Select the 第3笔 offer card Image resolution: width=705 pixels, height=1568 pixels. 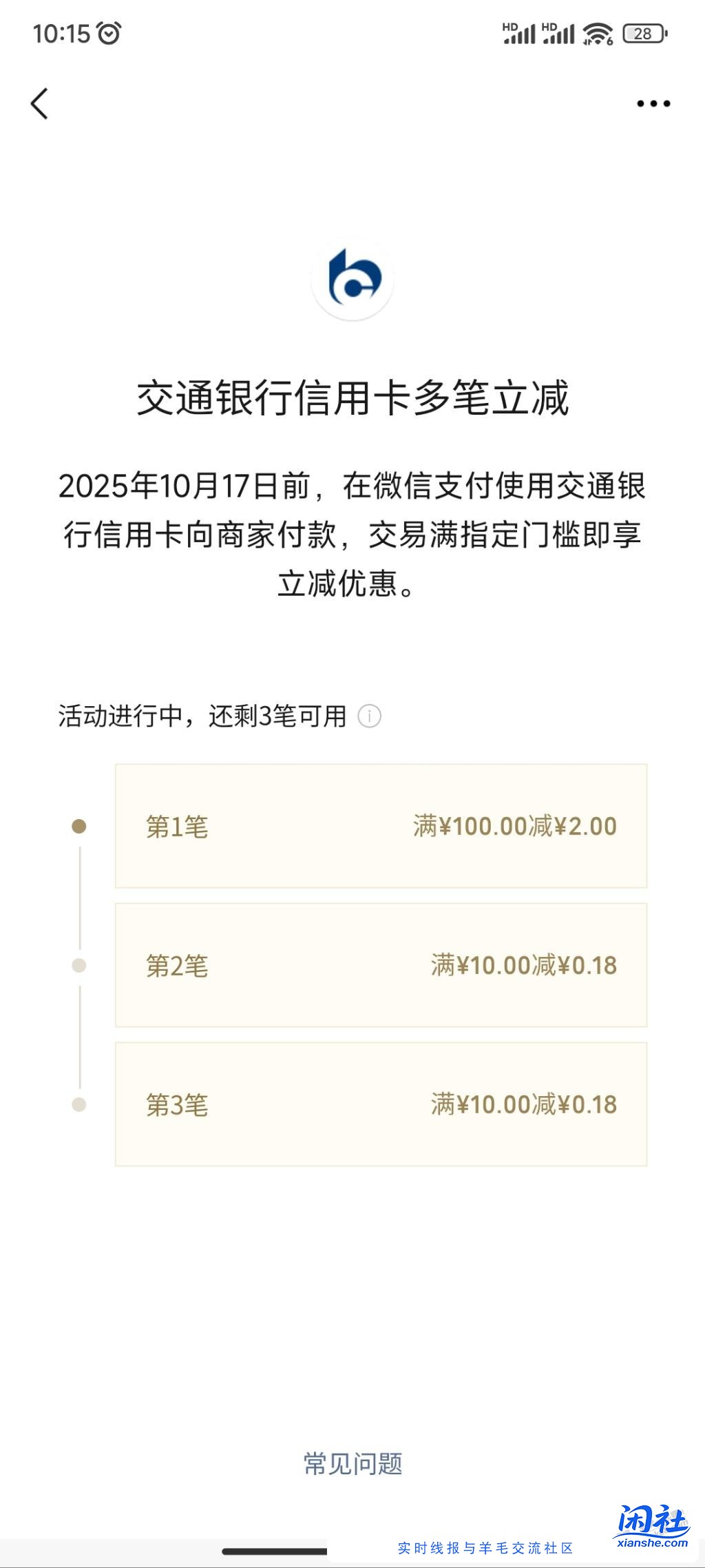click(x=381, y=1106)
